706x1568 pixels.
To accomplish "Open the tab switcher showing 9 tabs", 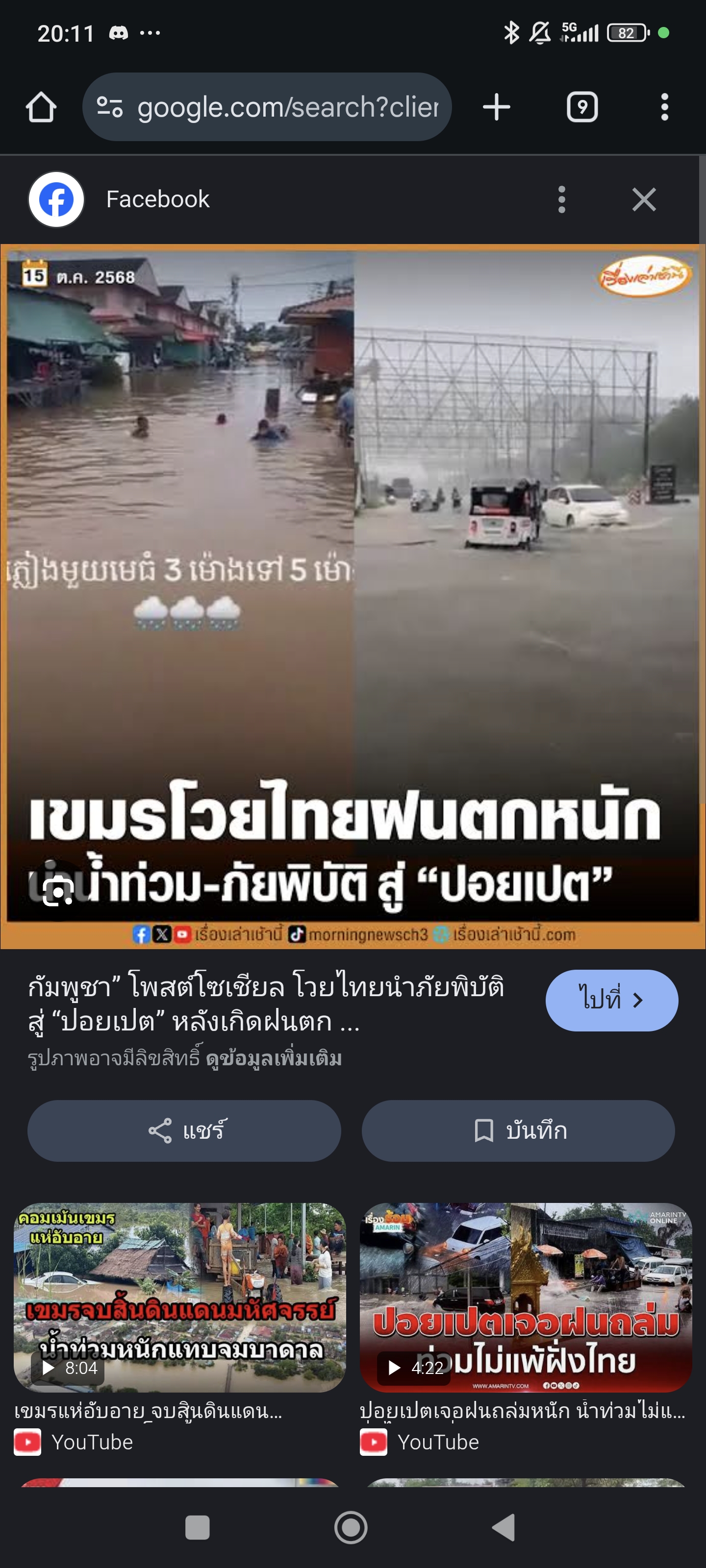I will coord(582,107).
